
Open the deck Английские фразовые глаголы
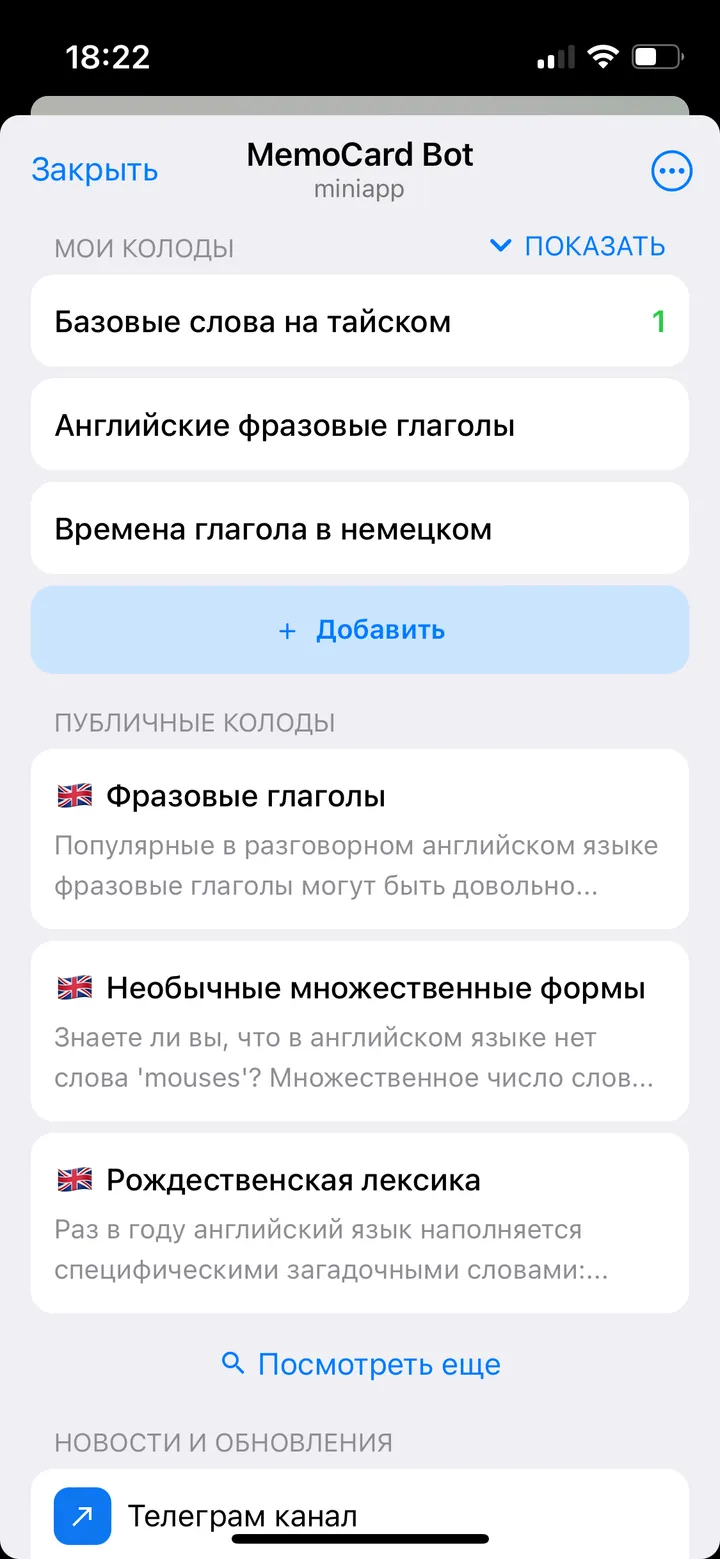coord(360,426)
